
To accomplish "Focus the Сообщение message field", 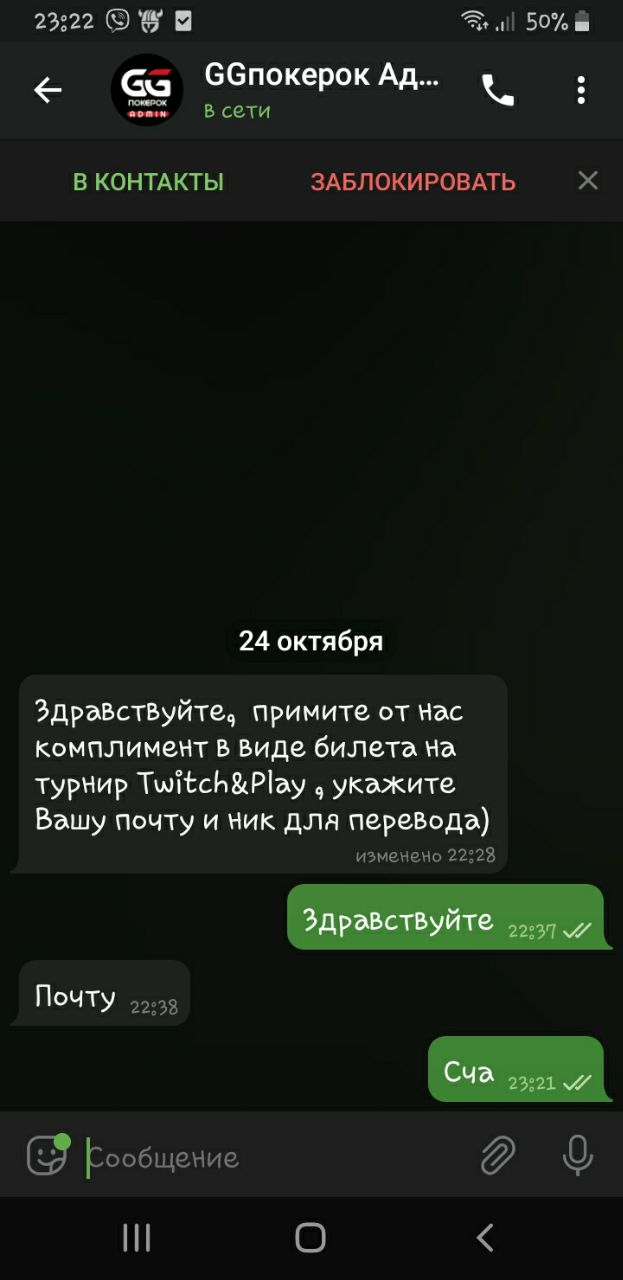I will point(270,1158).
